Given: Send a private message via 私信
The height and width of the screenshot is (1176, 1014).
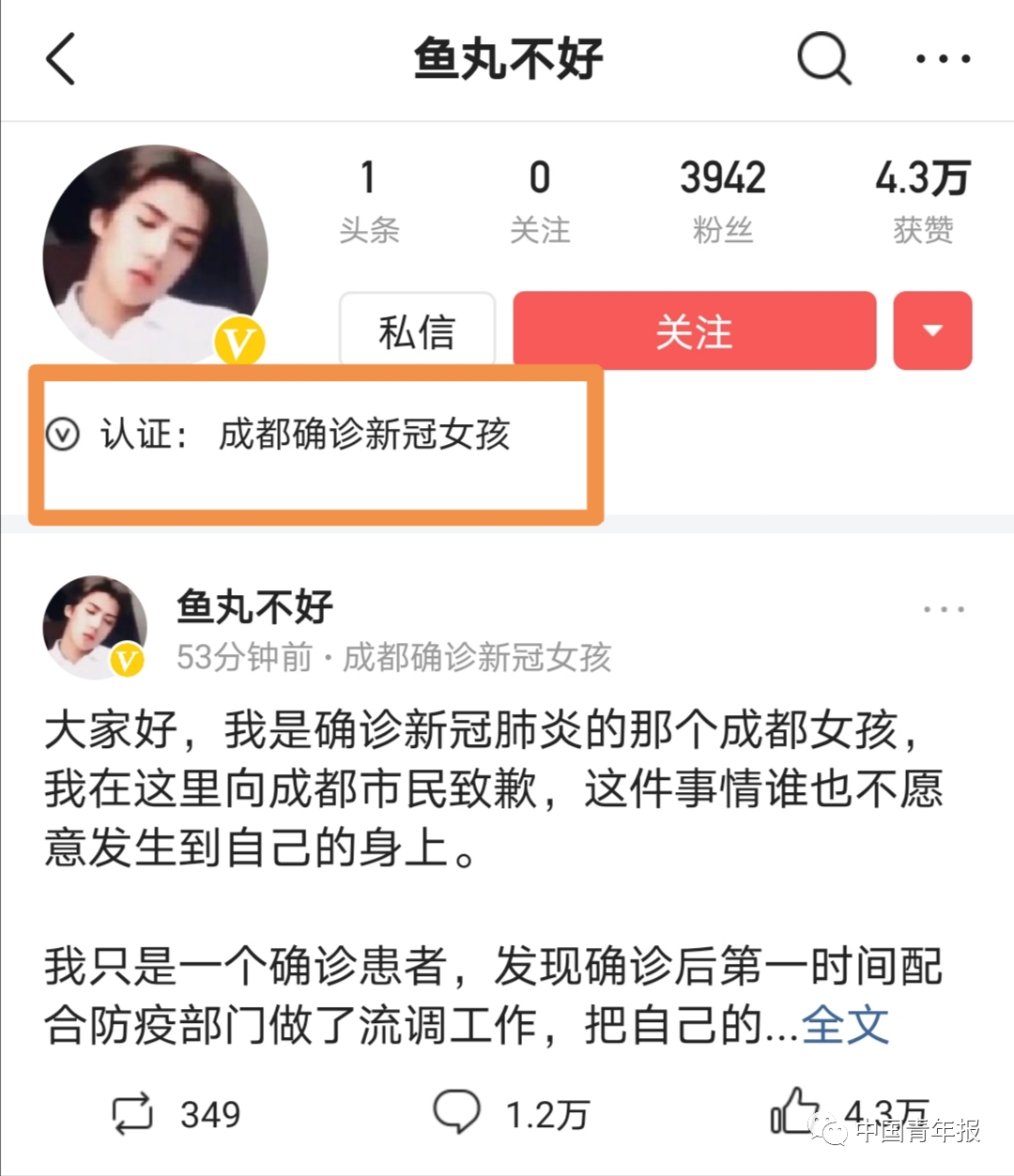Looking at the screenshot, I should click(417, 331).
